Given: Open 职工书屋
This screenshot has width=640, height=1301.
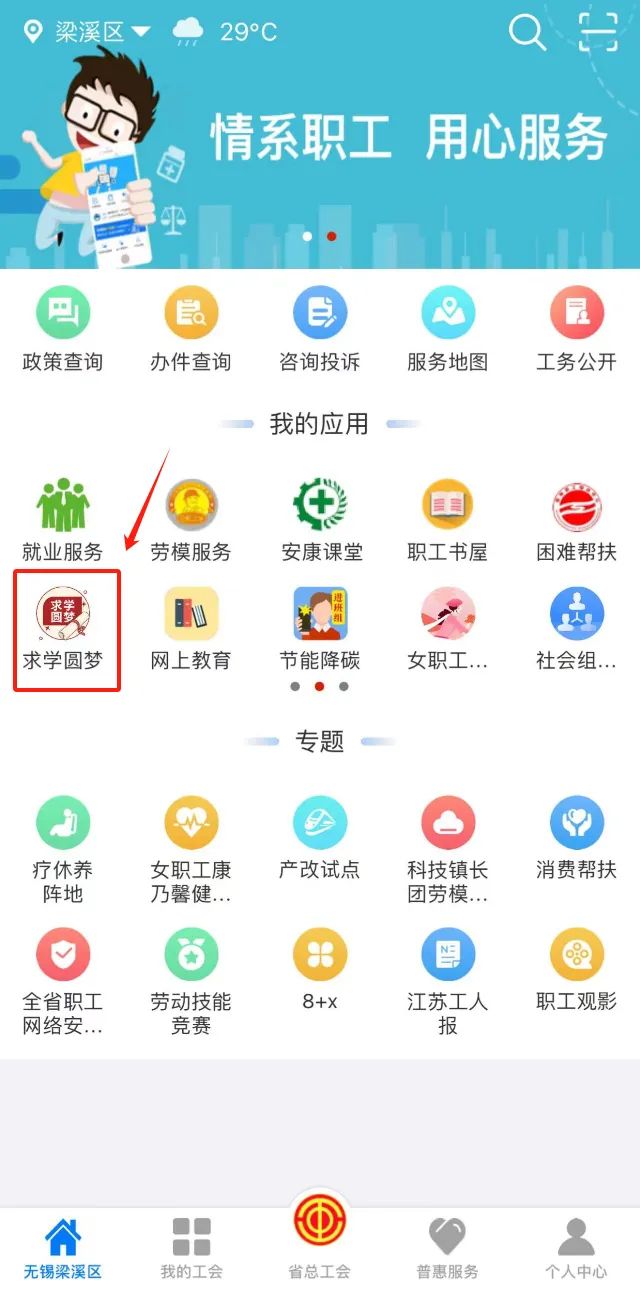Looking at the screenshot, I should pyautogui.click(x=447, y=520).
